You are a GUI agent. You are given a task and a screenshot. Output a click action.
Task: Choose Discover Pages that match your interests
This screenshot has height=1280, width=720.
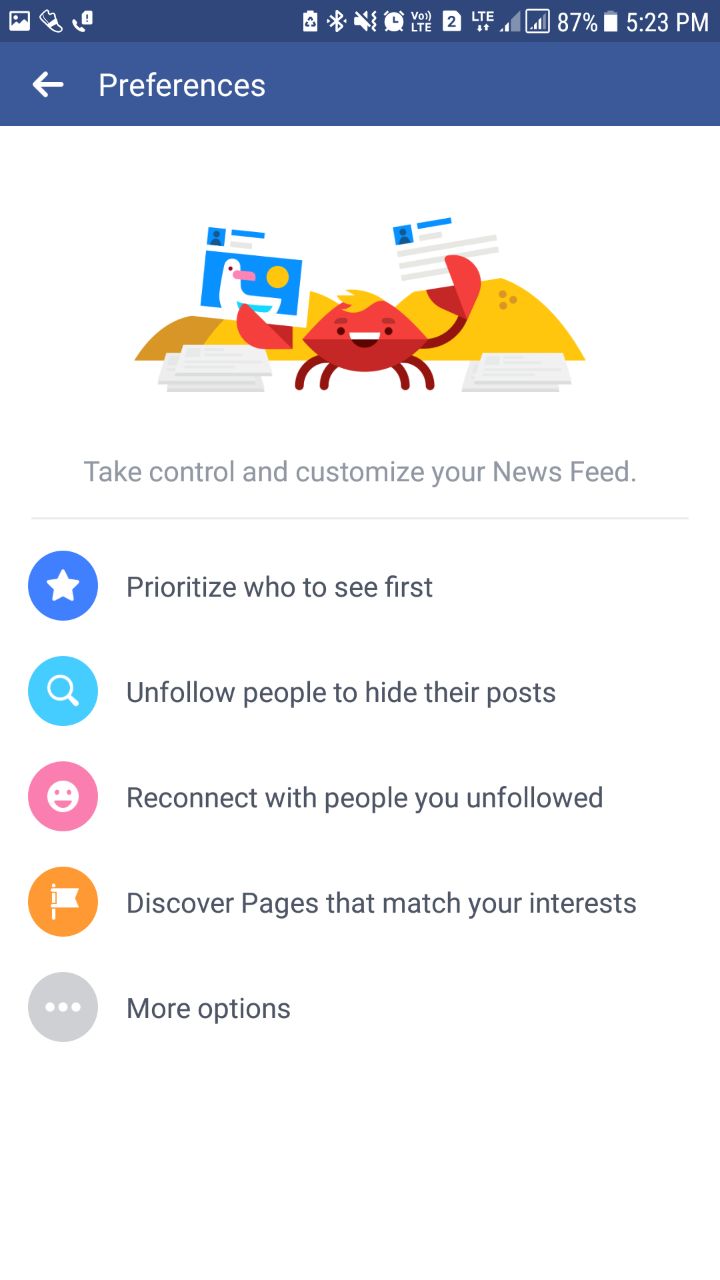381,902
